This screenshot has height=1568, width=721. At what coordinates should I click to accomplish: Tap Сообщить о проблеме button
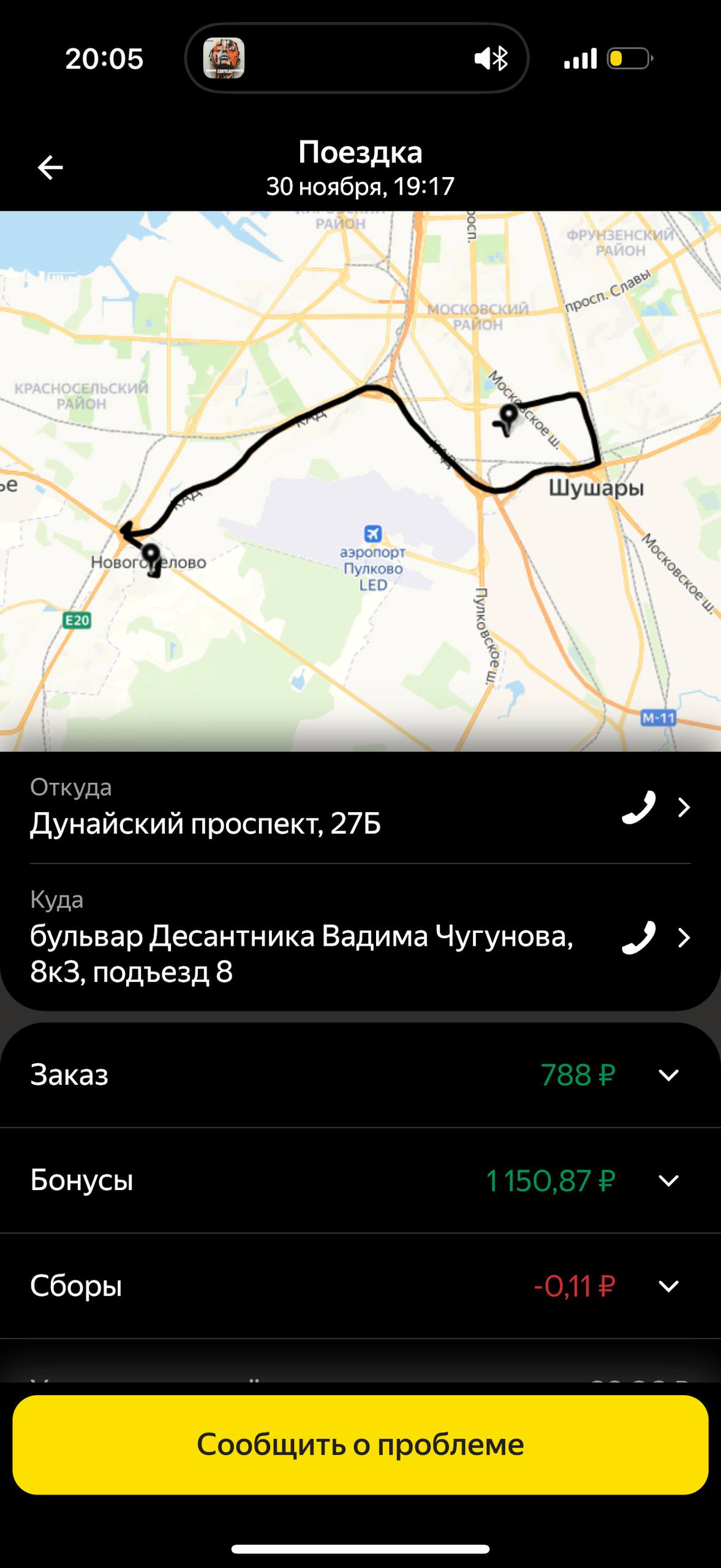click(360, 1444)
